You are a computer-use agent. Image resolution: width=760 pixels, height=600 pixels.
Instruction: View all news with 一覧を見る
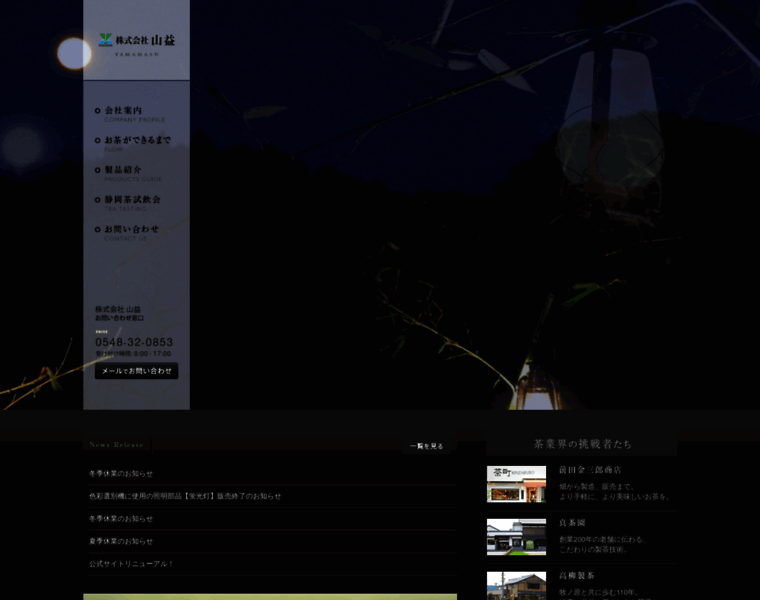[427, 446]
